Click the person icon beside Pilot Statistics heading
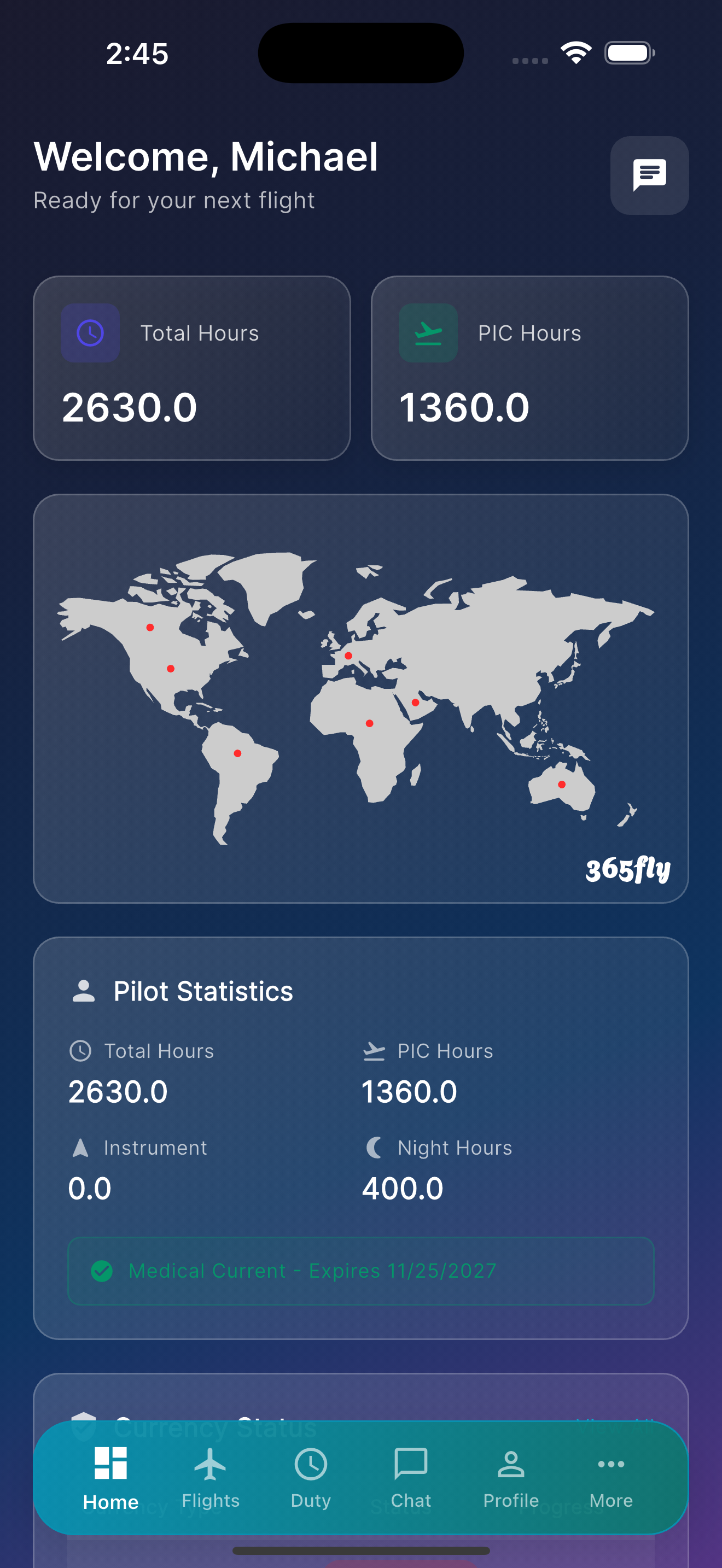Screen dimensions: 722x1568 (83, 990)
